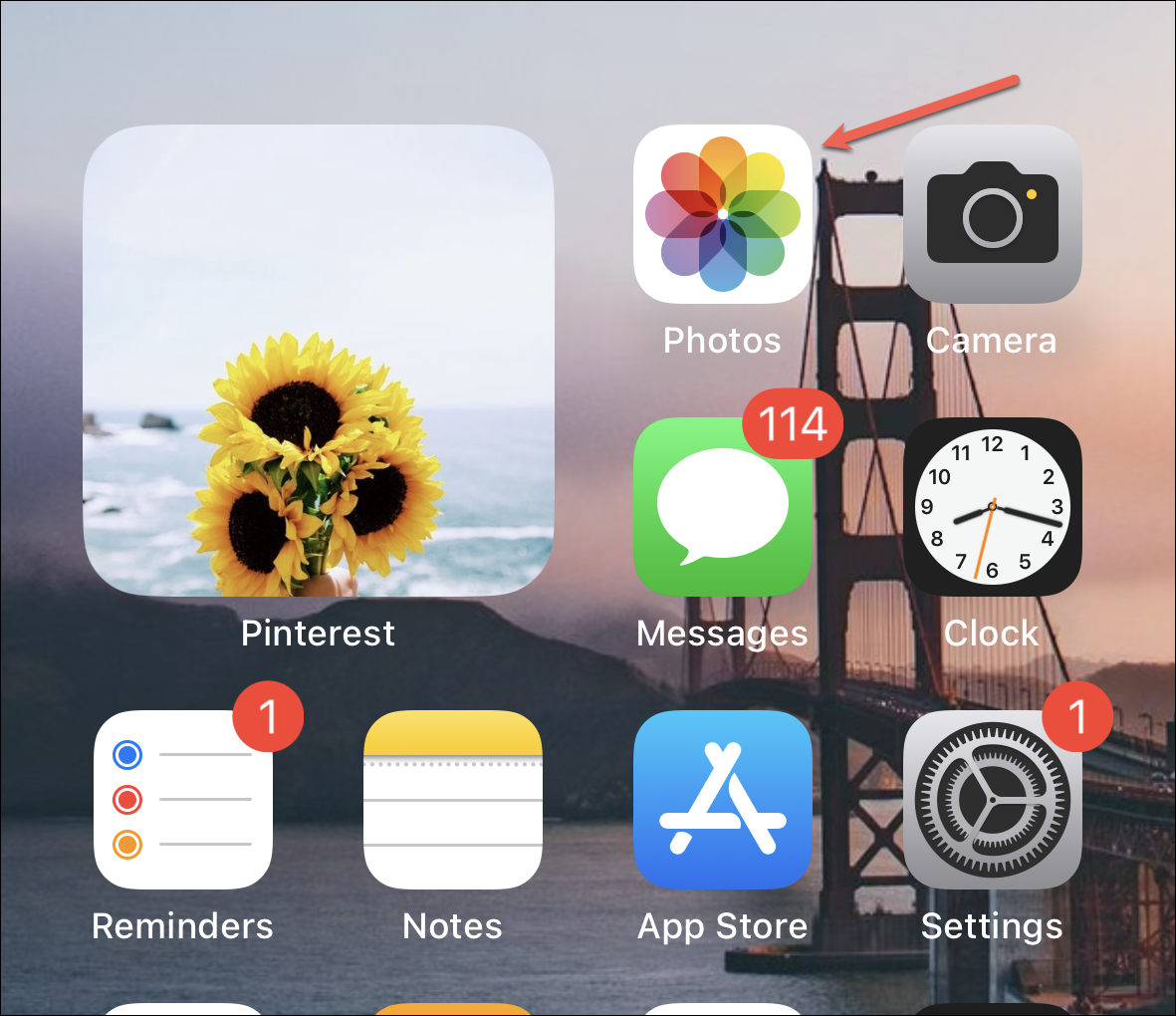Viewport: 1176px width, 1016px height.
Task: Open the Reminders app
Action: coord(183,800)
